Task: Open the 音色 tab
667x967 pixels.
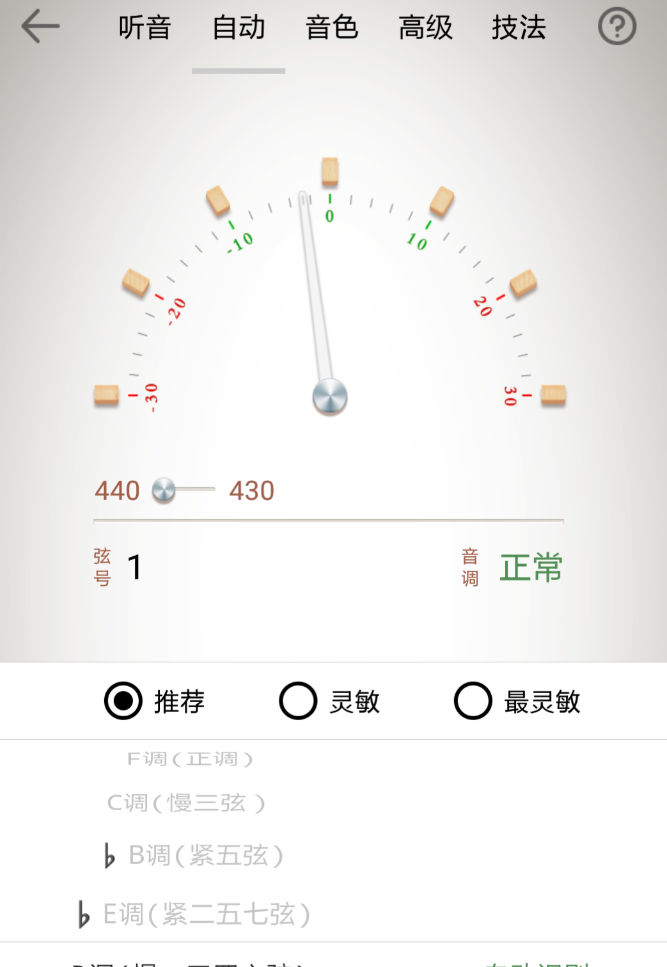Action: pyautogui.click(x=332, y=27)
